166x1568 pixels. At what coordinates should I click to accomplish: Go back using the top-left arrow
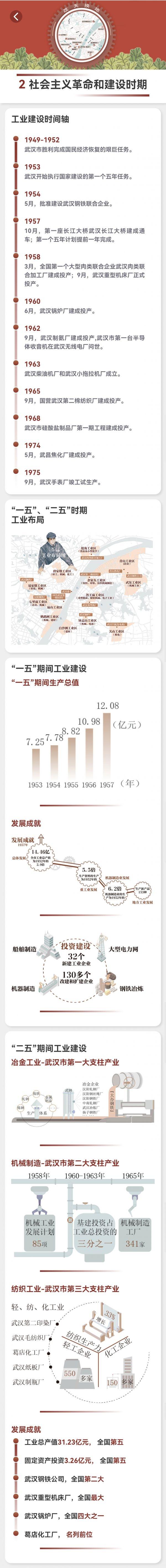[16, 16]
